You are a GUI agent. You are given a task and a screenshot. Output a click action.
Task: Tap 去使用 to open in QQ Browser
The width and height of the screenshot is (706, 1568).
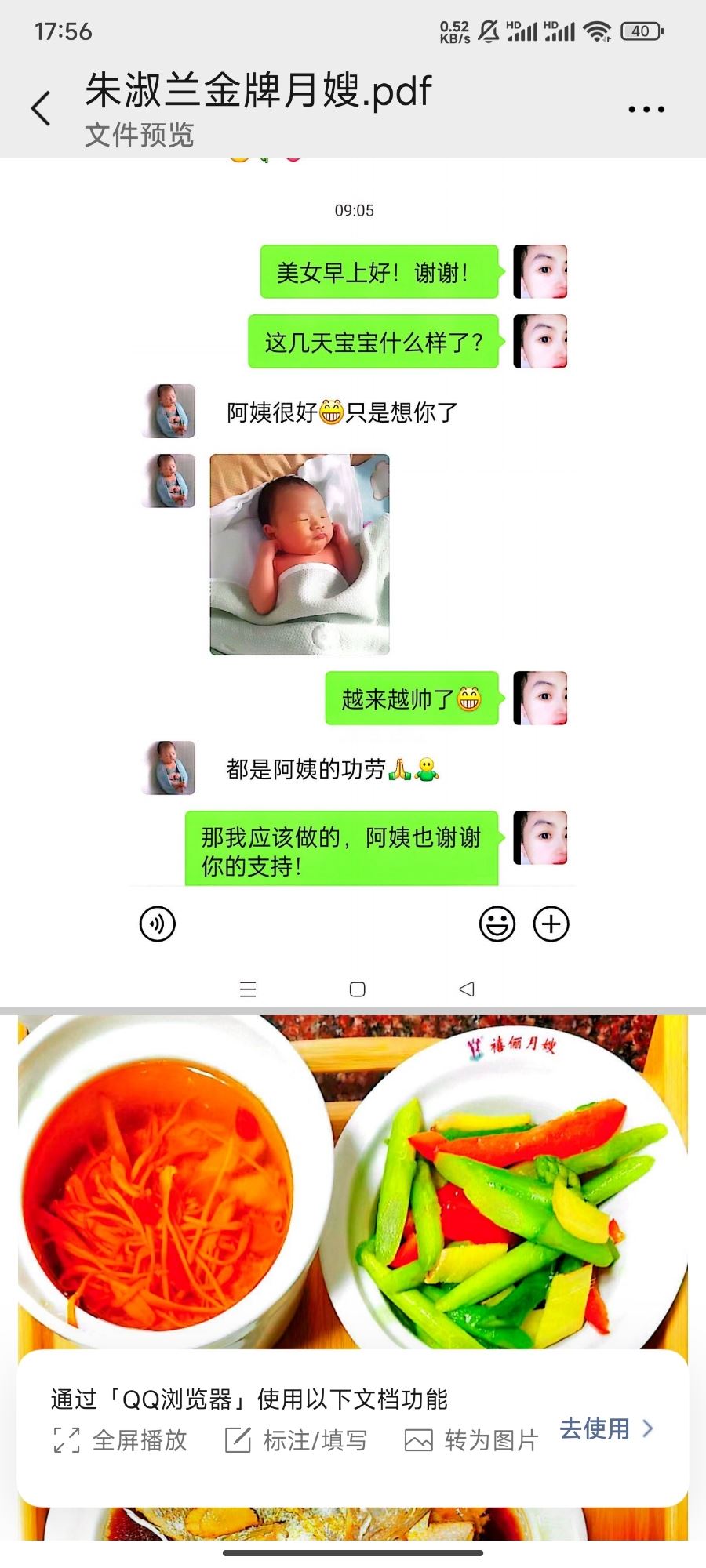tap(606, 1428)
